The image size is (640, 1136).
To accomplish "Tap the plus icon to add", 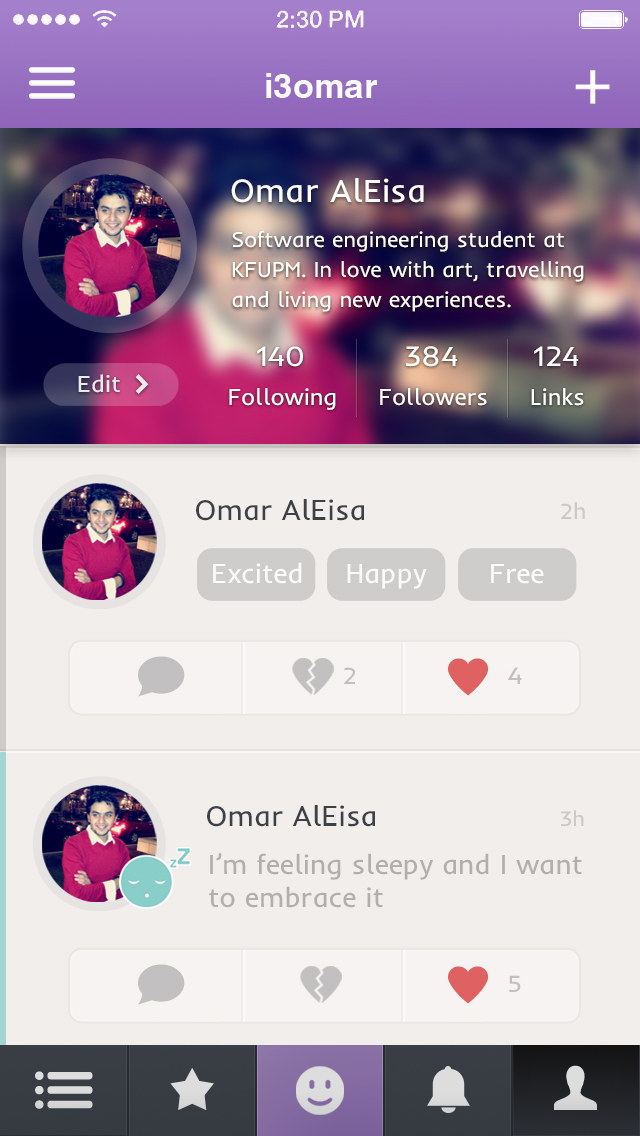I will coord(592,88).
